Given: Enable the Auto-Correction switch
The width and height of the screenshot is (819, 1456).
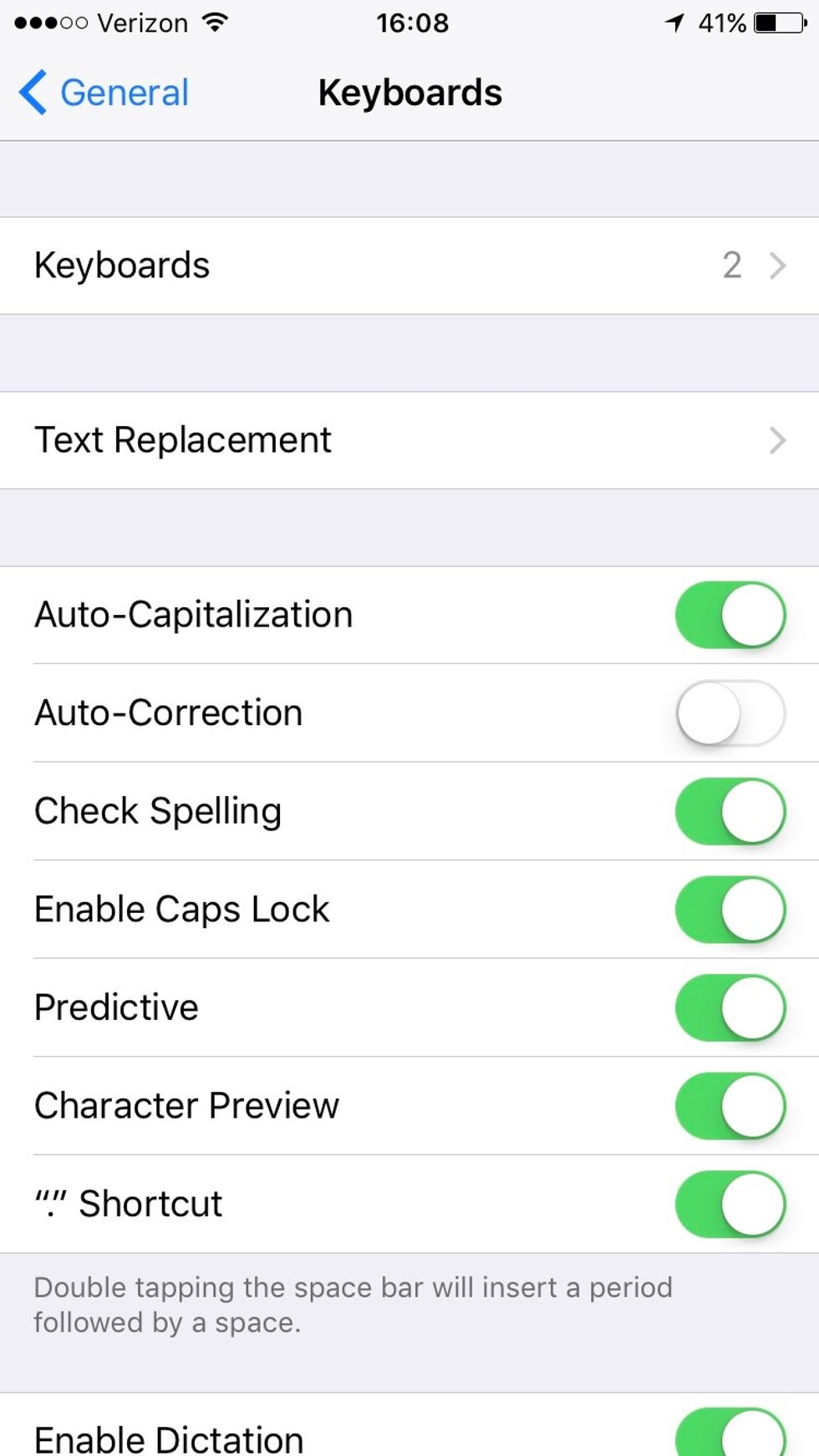Looking at the screenshot, I should (730, 713).
